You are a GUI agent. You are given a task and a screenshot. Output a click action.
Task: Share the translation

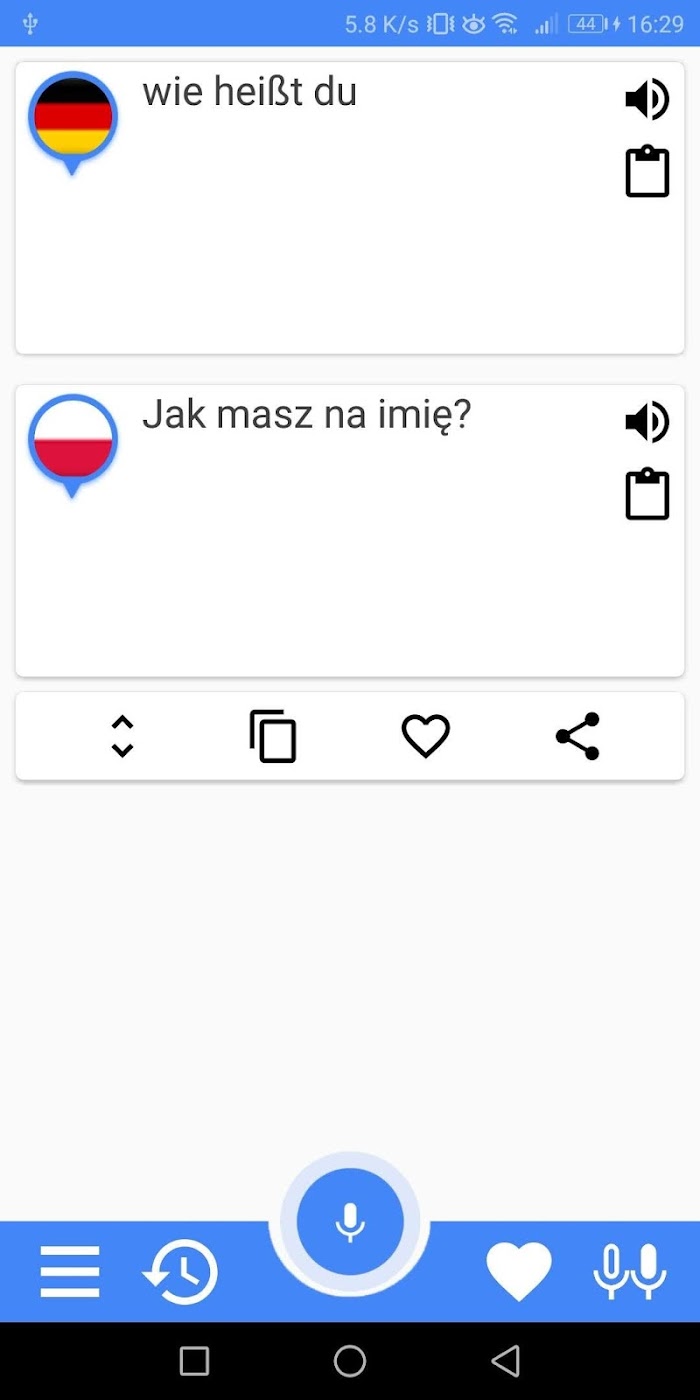coord(578,736)
